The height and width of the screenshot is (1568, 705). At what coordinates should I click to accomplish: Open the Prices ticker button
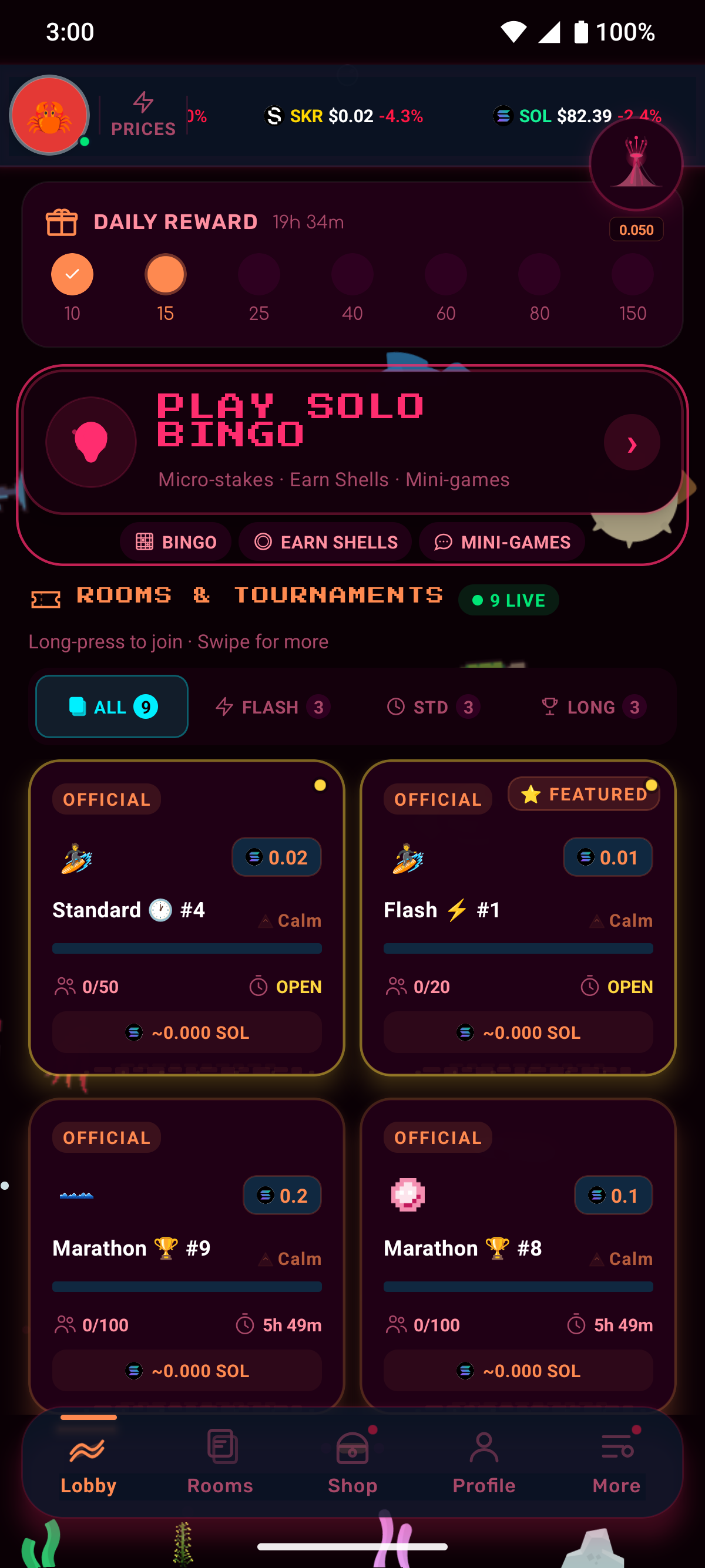tap(143, 115)
